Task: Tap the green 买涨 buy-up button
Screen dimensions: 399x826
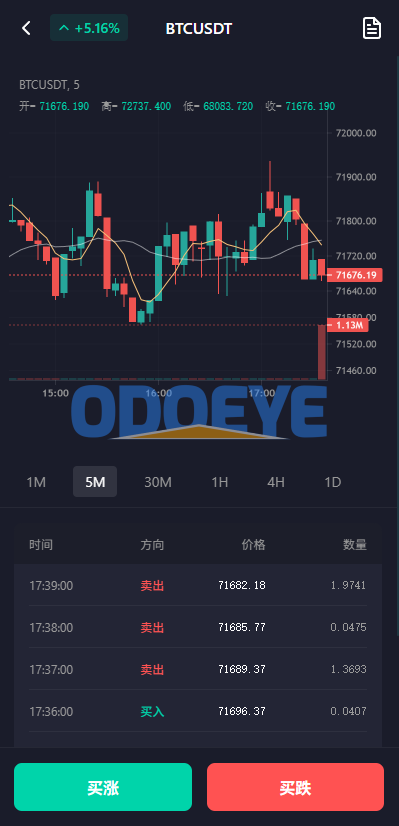Action: coord(103,787)
